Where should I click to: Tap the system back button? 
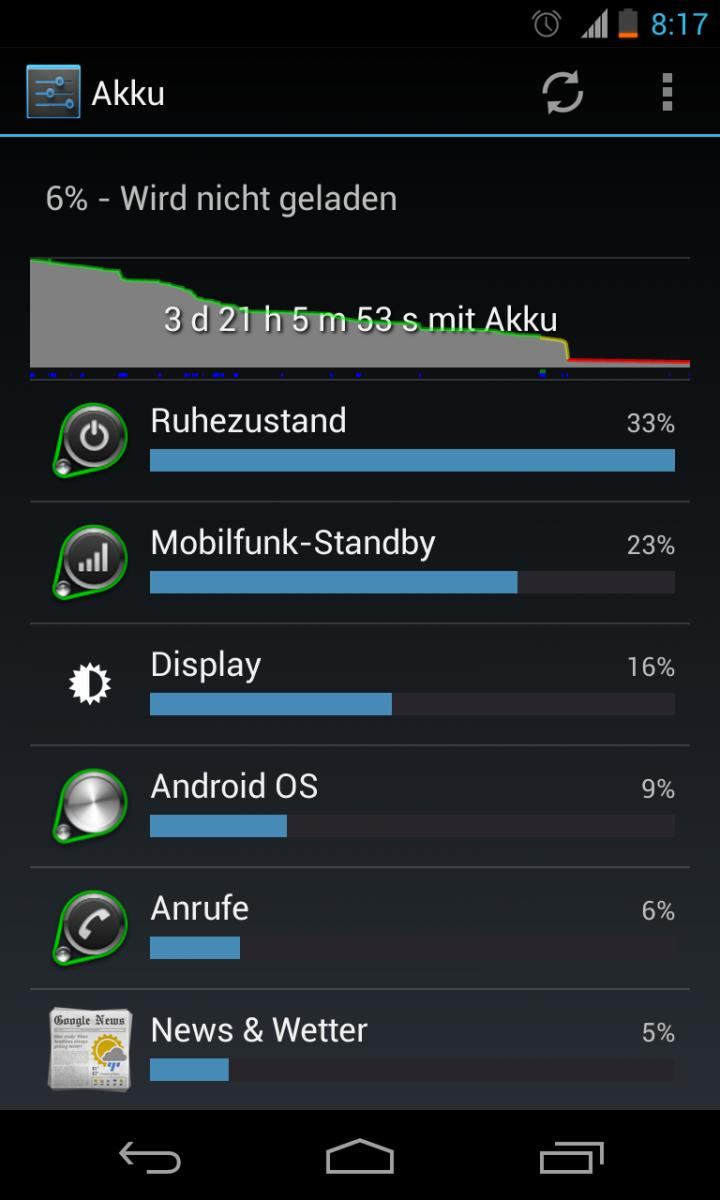pos(150,1157)
